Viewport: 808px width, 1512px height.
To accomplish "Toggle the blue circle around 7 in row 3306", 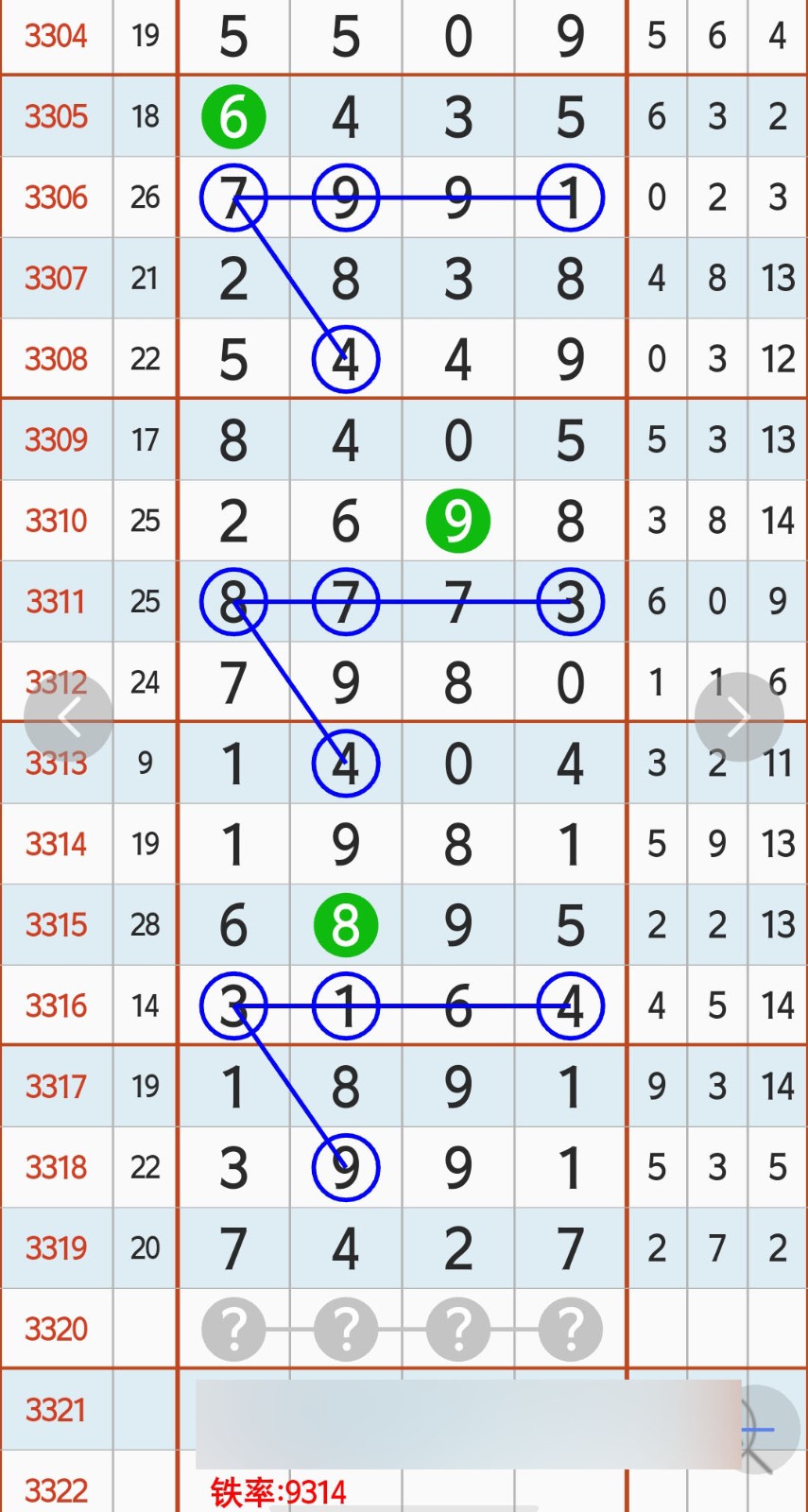I will pyautogui.click(x=233, y=197).
